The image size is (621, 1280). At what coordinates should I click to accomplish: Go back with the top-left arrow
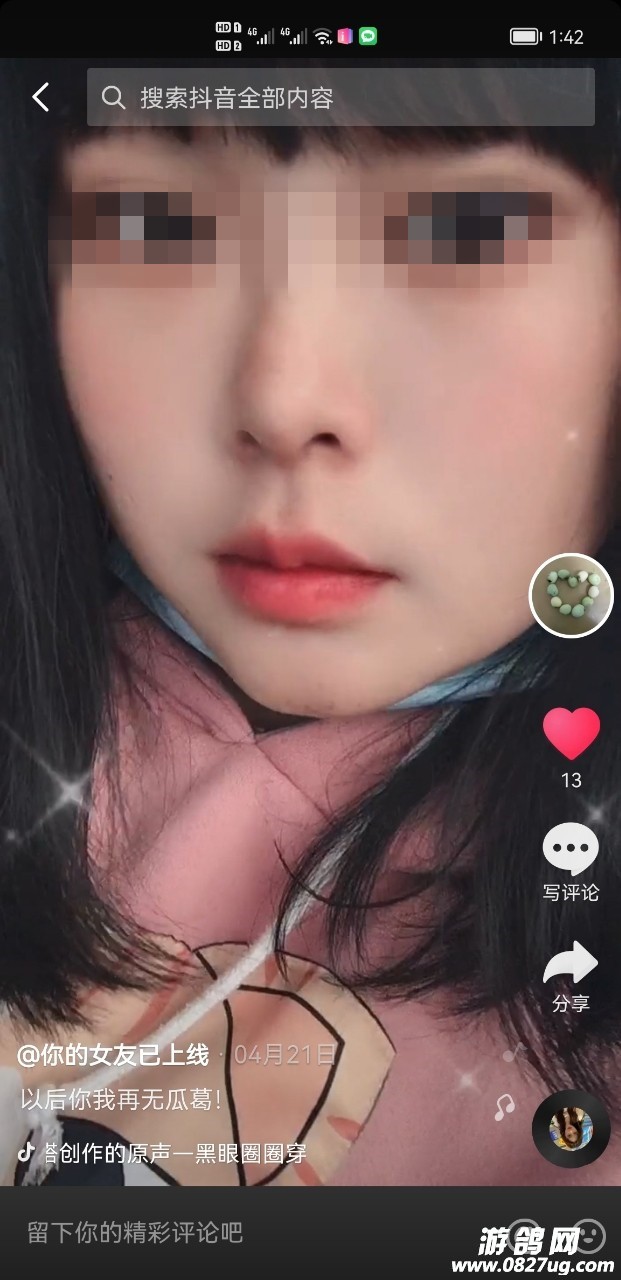click(x=40, y=97)
